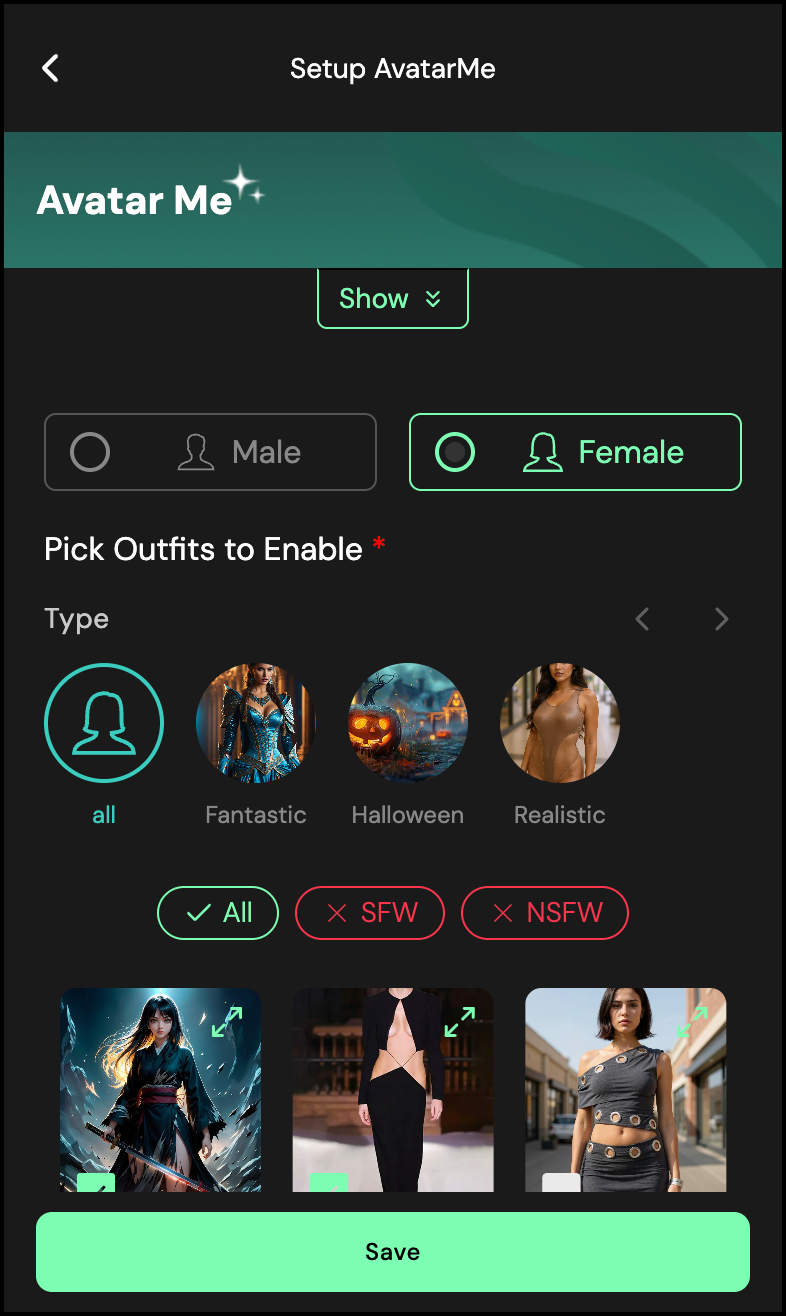Enlarge the grey crop top outfit
The image size is (786, 1316).
[x=691, y=1022]
